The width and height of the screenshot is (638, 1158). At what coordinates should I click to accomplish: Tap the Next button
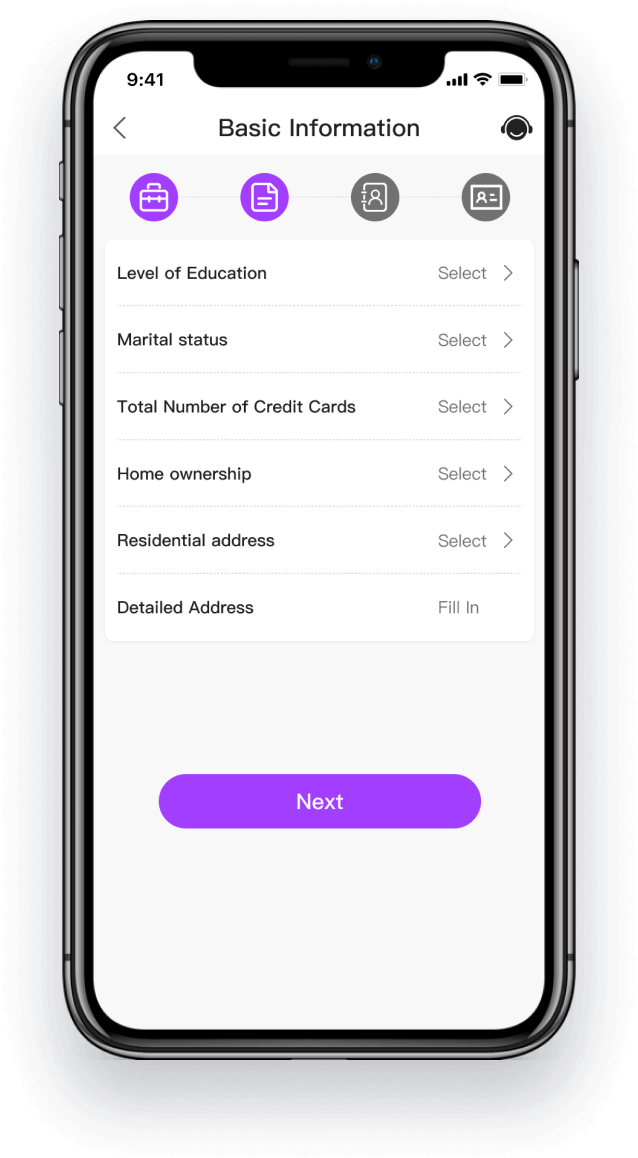click(x=319, y=801)
